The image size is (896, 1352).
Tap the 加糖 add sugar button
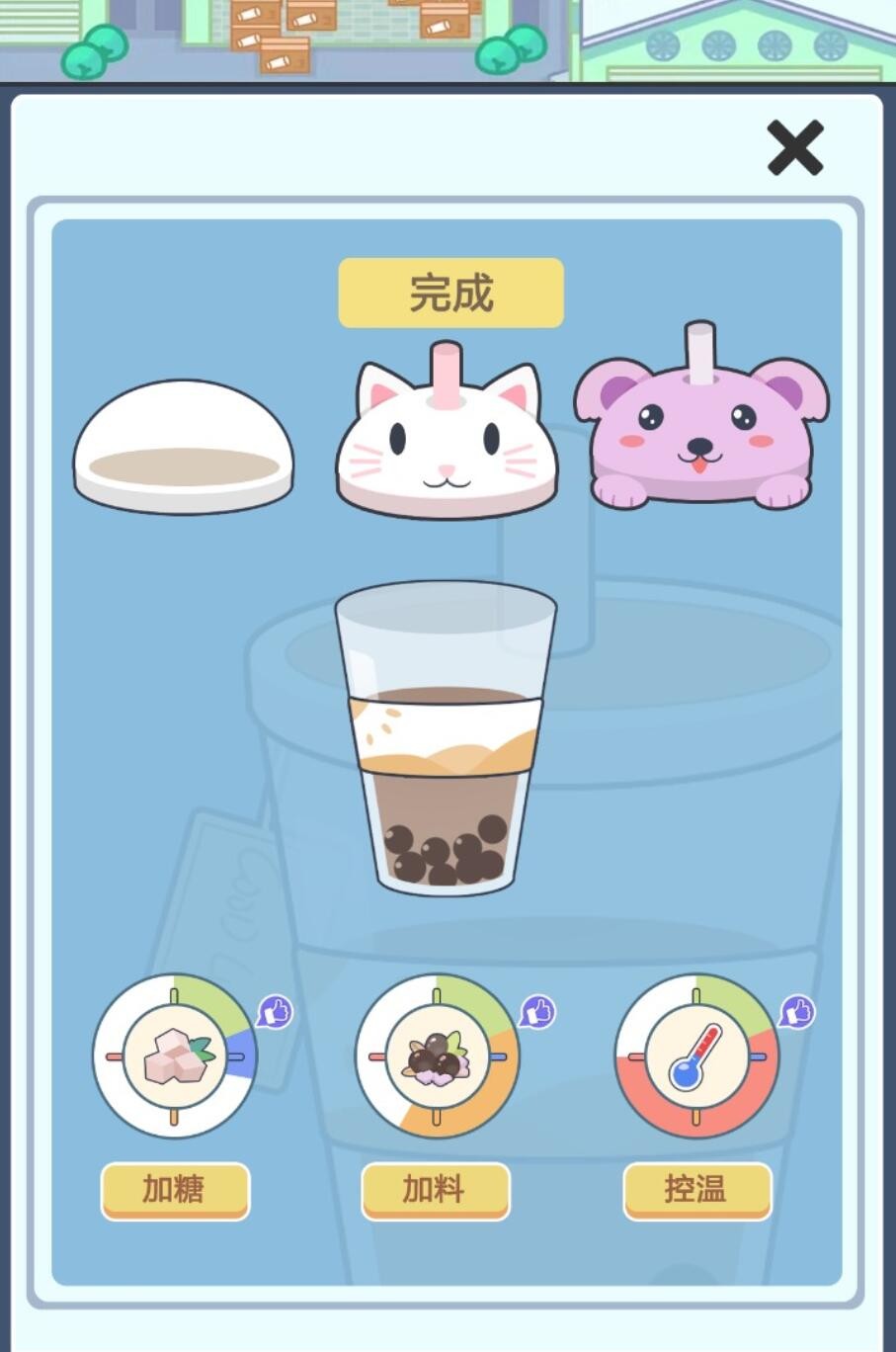coord(175,1189)
